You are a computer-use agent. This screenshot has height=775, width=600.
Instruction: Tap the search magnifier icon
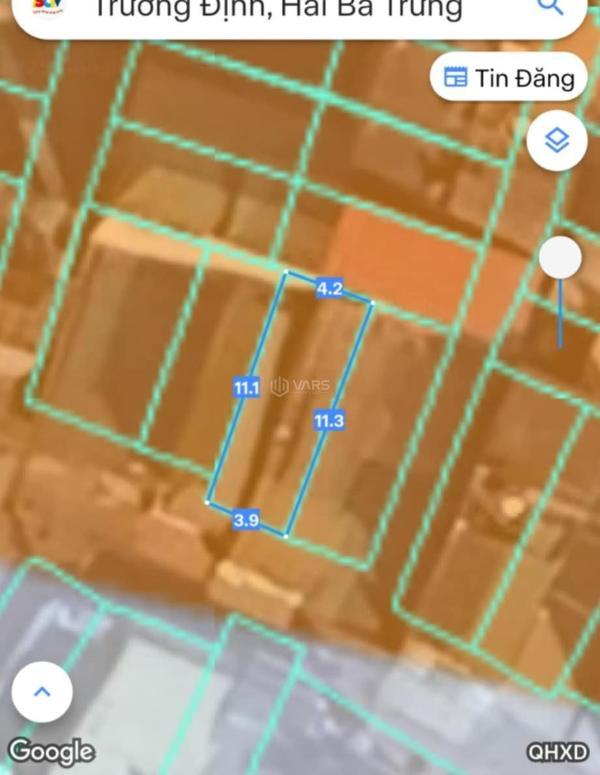pos(551,8)
